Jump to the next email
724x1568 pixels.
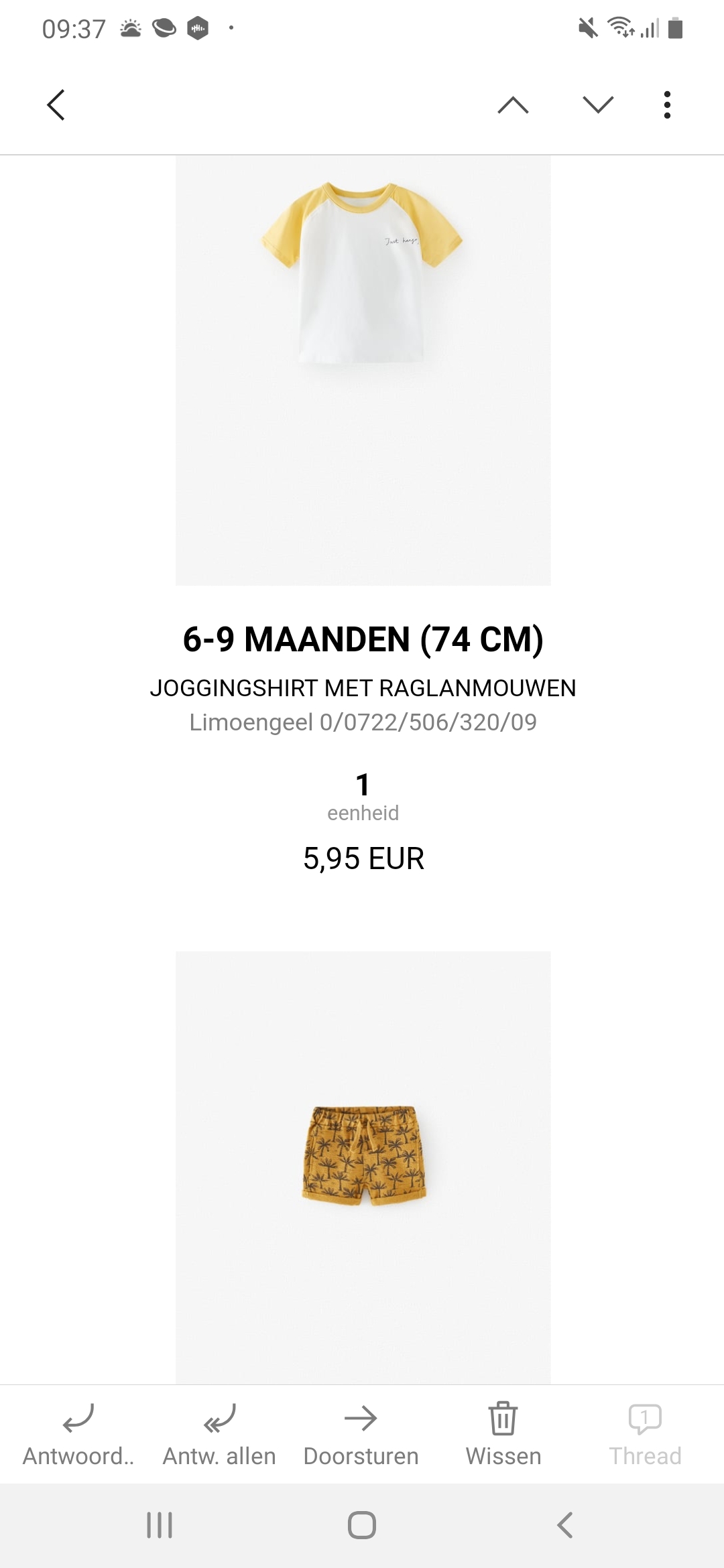598,105
